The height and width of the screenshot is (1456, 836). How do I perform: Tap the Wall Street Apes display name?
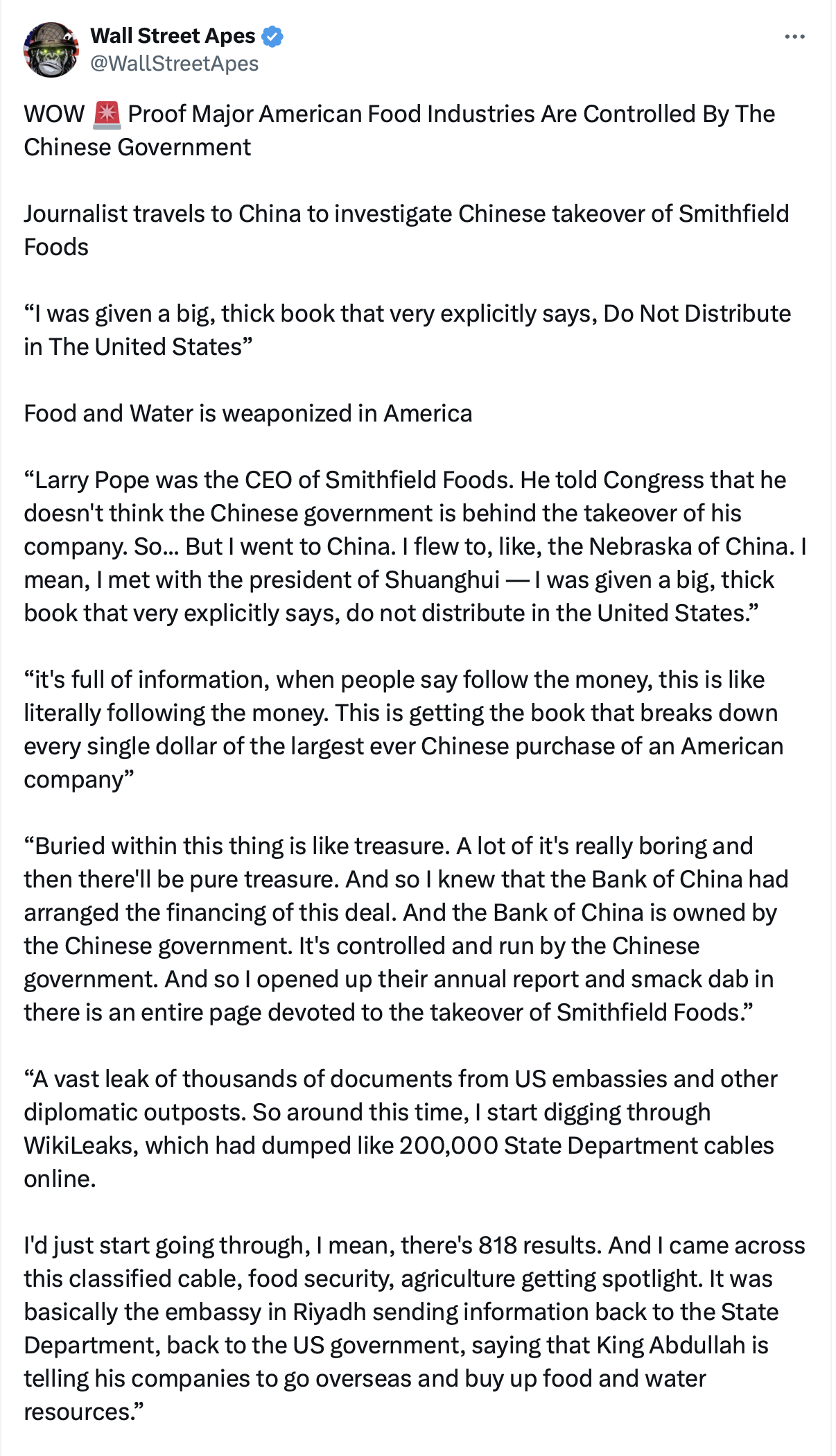pos(173,35)
